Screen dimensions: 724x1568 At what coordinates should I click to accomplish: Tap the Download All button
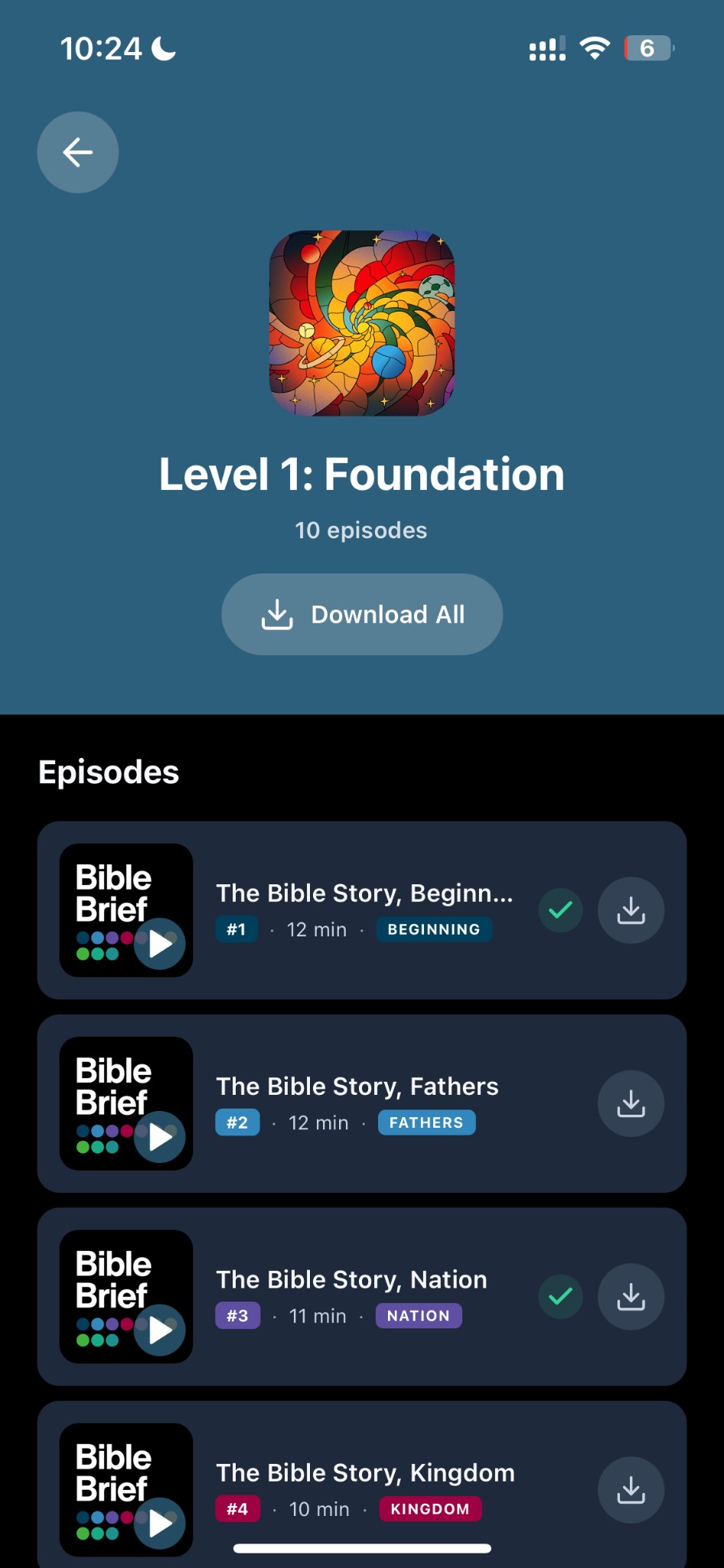tap(362, 614)
